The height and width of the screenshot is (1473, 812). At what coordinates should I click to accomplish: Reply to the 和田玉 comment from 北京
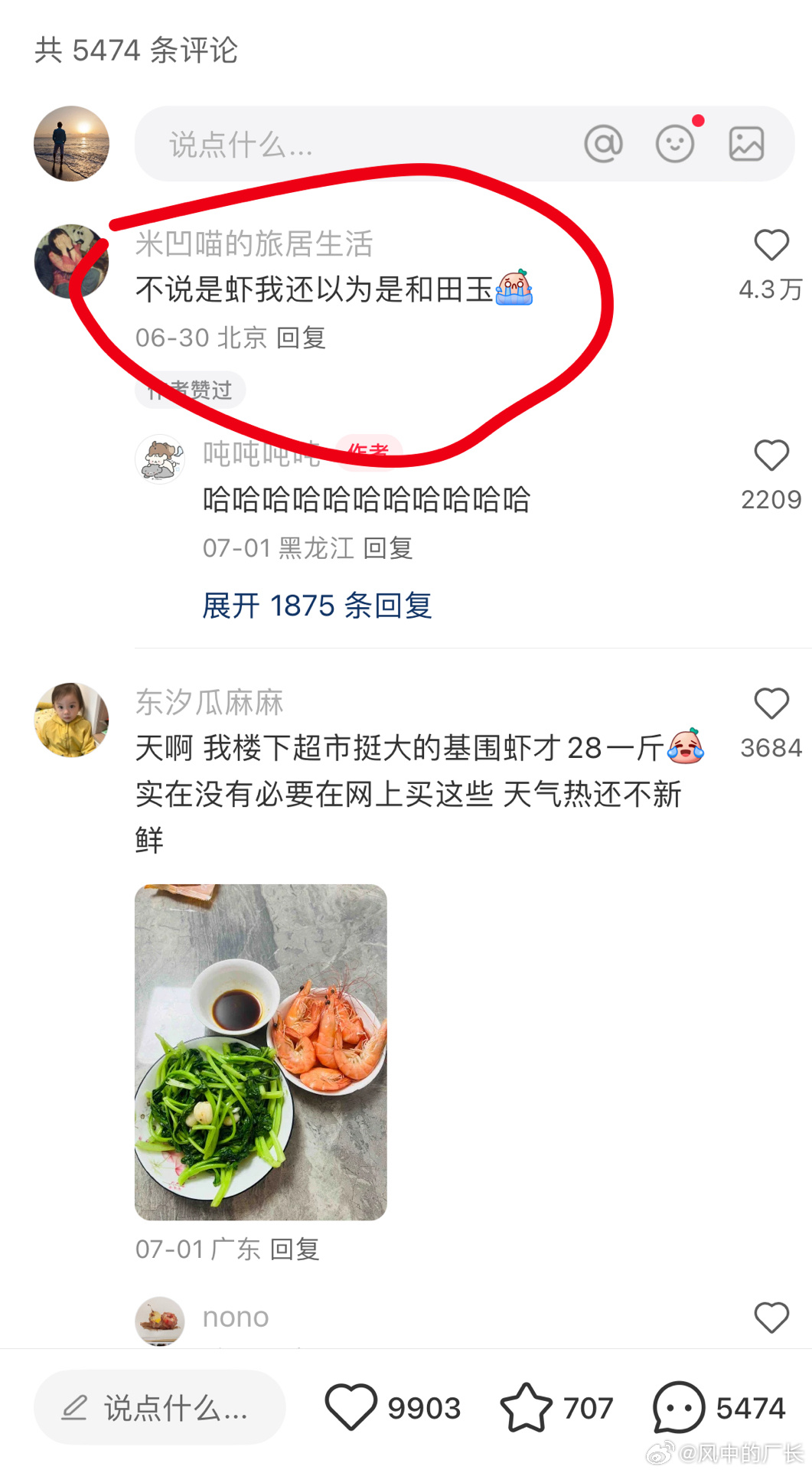[301, 338]
